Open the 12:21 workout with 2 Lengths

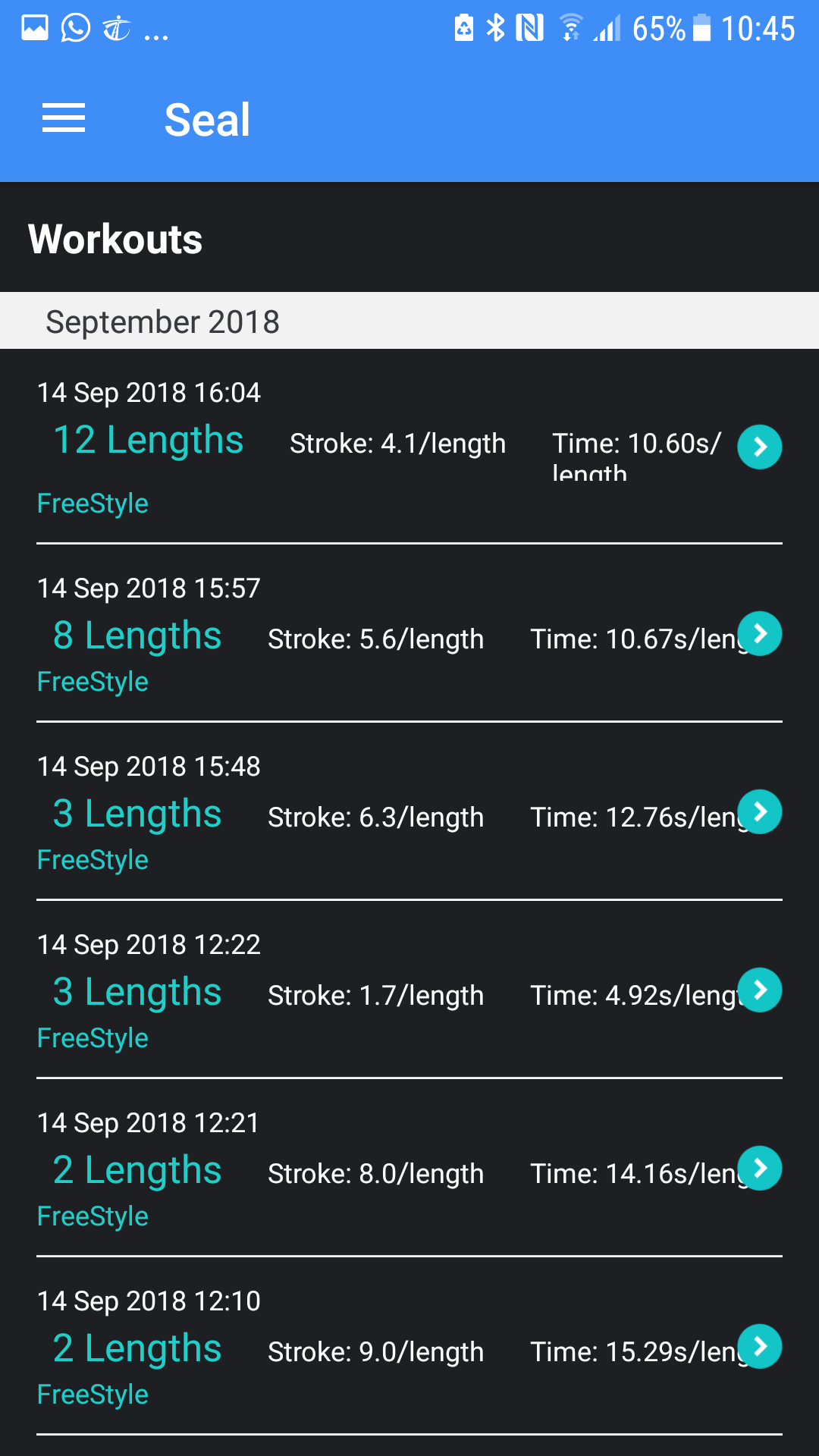point(759,1168)
